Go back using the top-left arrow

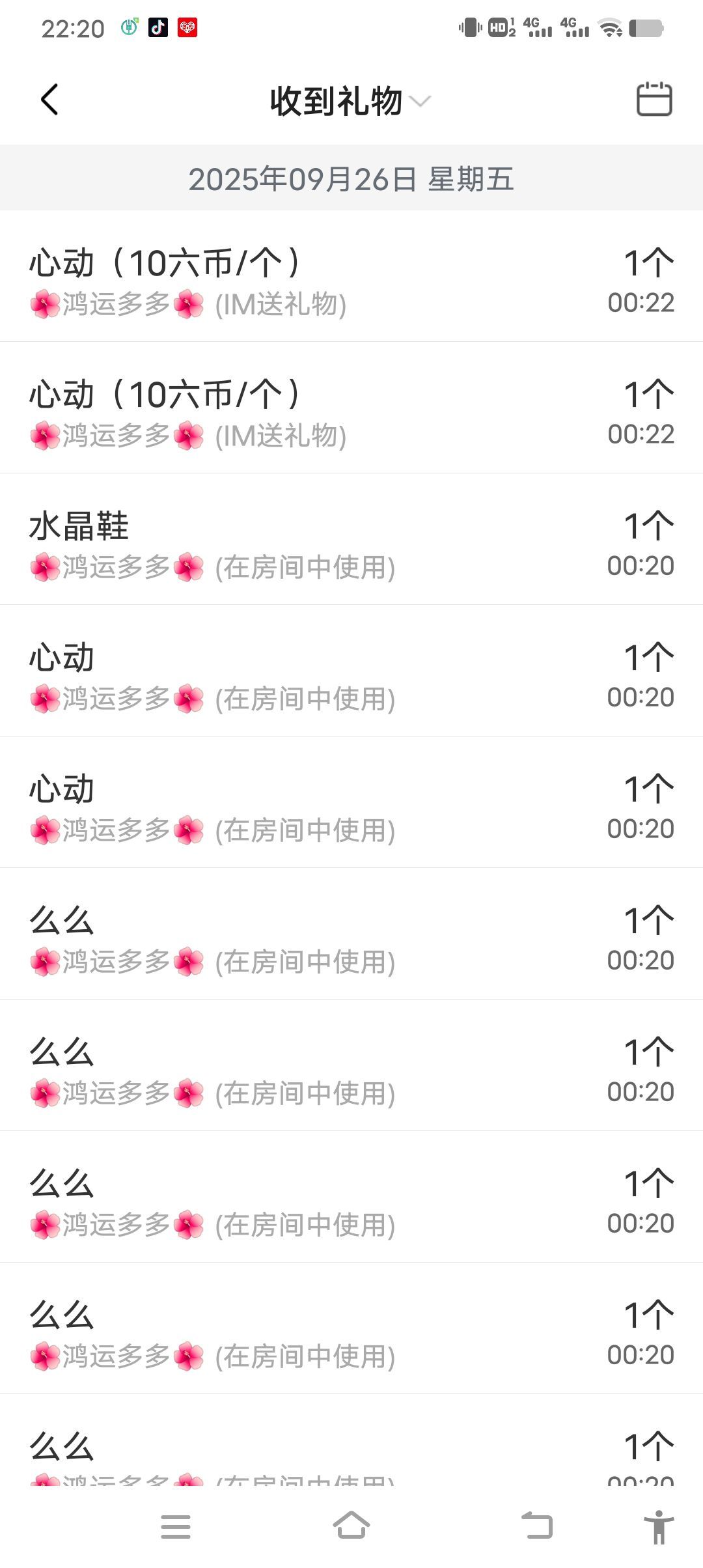(x=49, y=100)
